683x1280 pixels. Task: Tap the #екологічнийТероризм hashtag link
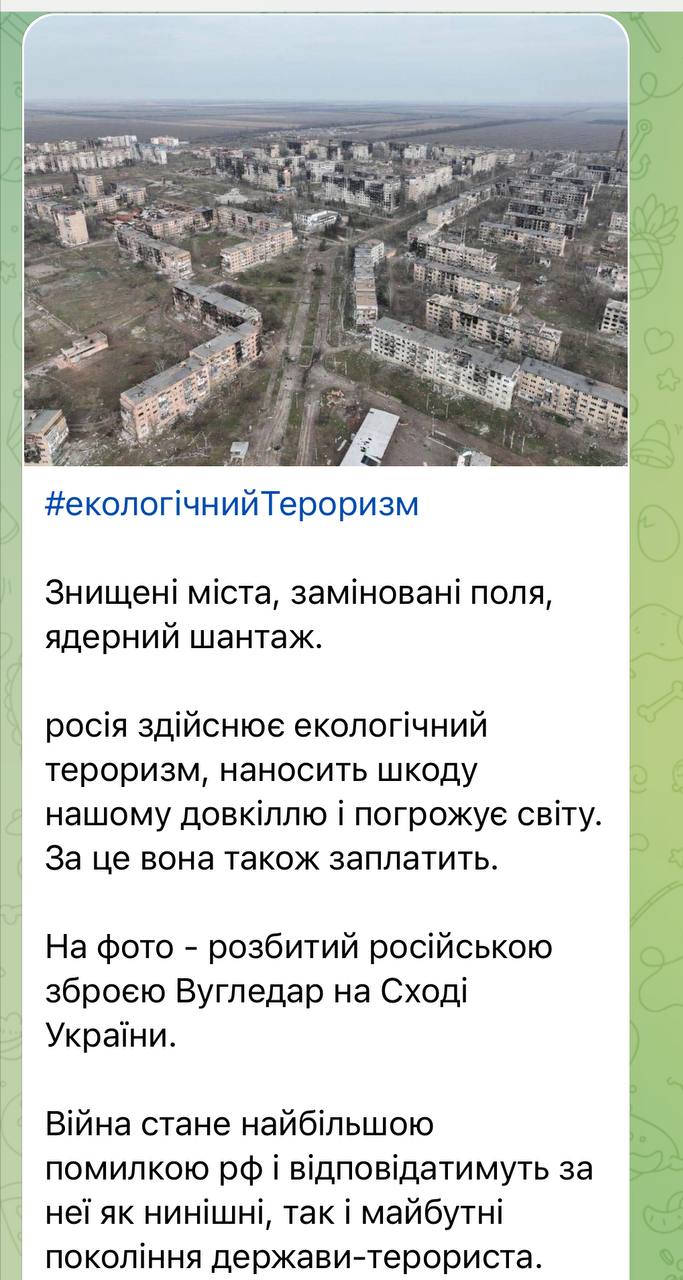tap(232, 504)
